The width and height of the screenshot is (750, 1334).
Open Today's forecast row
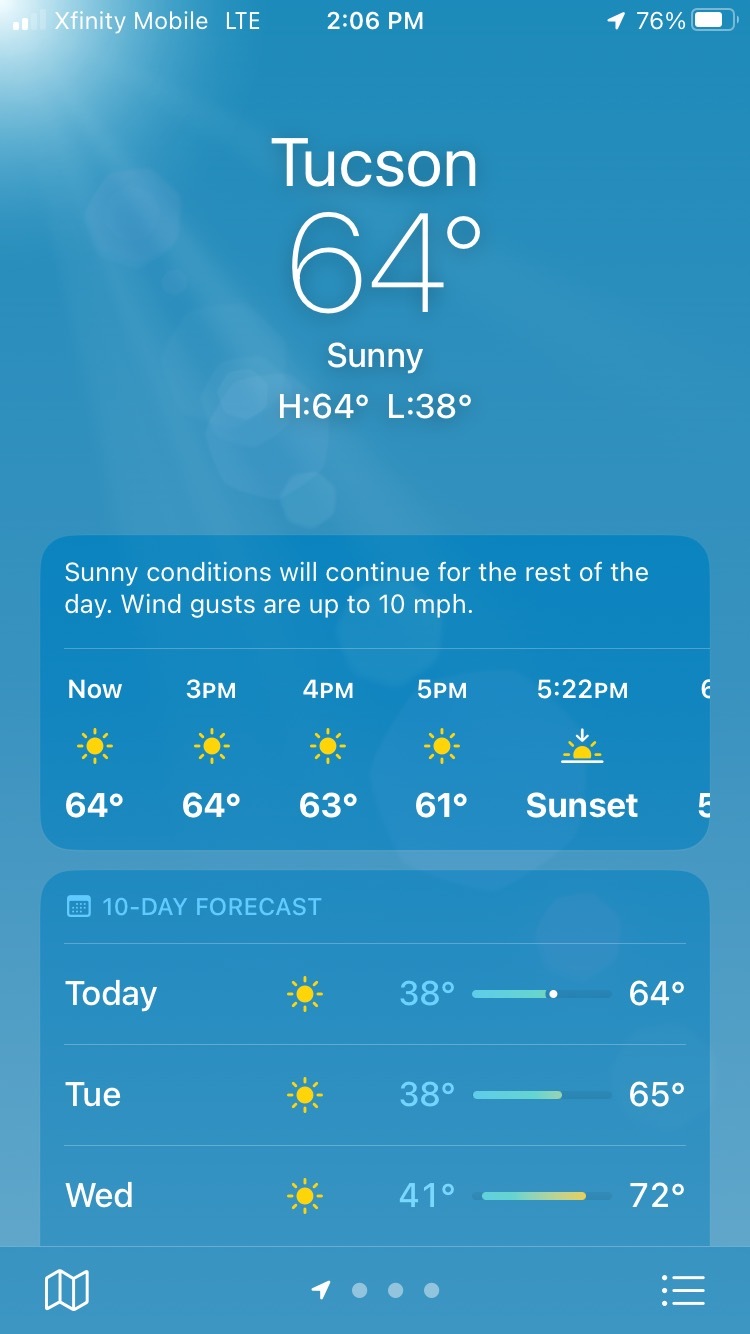coord(374,994)
